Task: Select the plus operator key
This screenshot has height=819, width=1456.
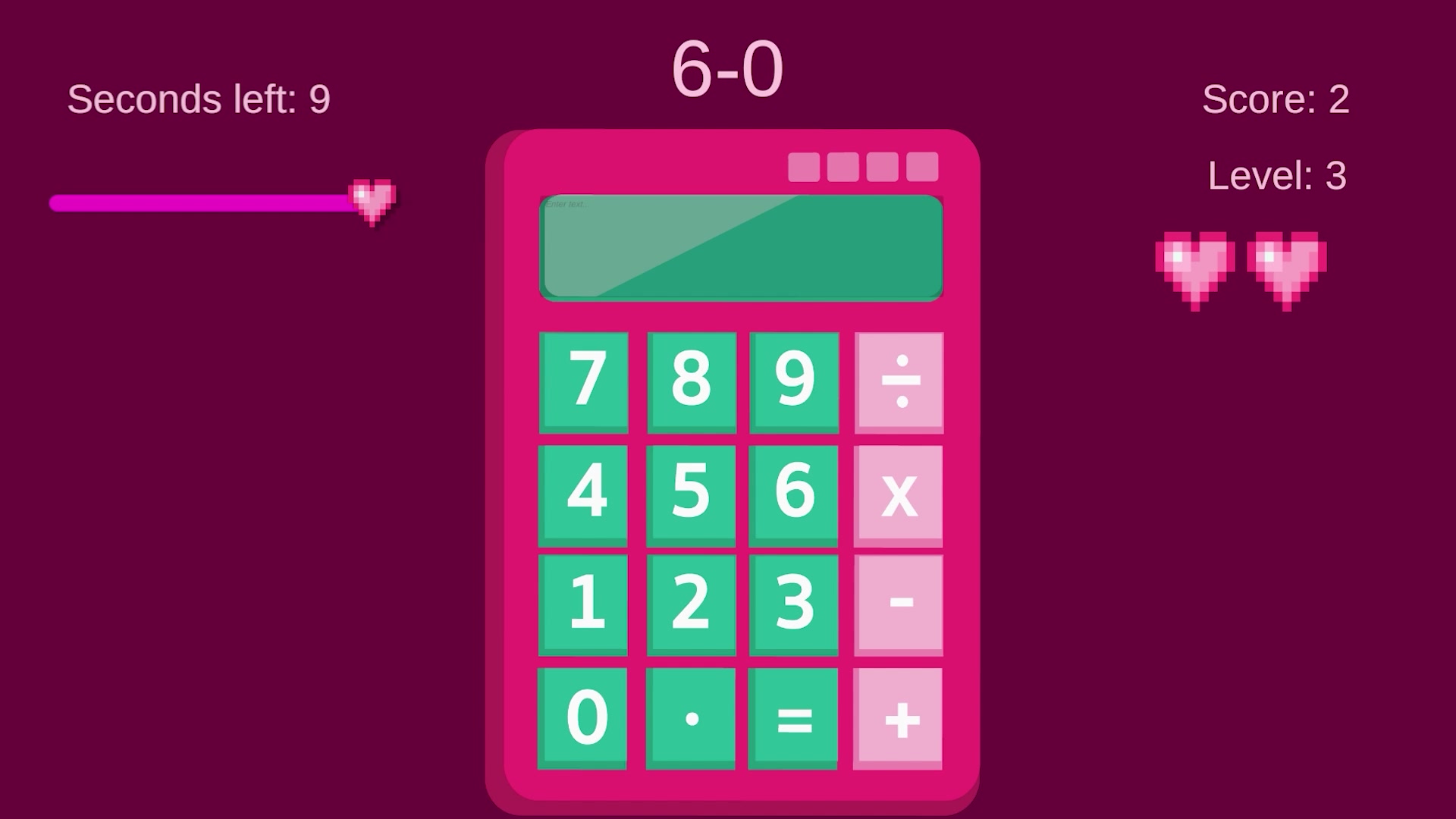Action: tap(899, 717)
